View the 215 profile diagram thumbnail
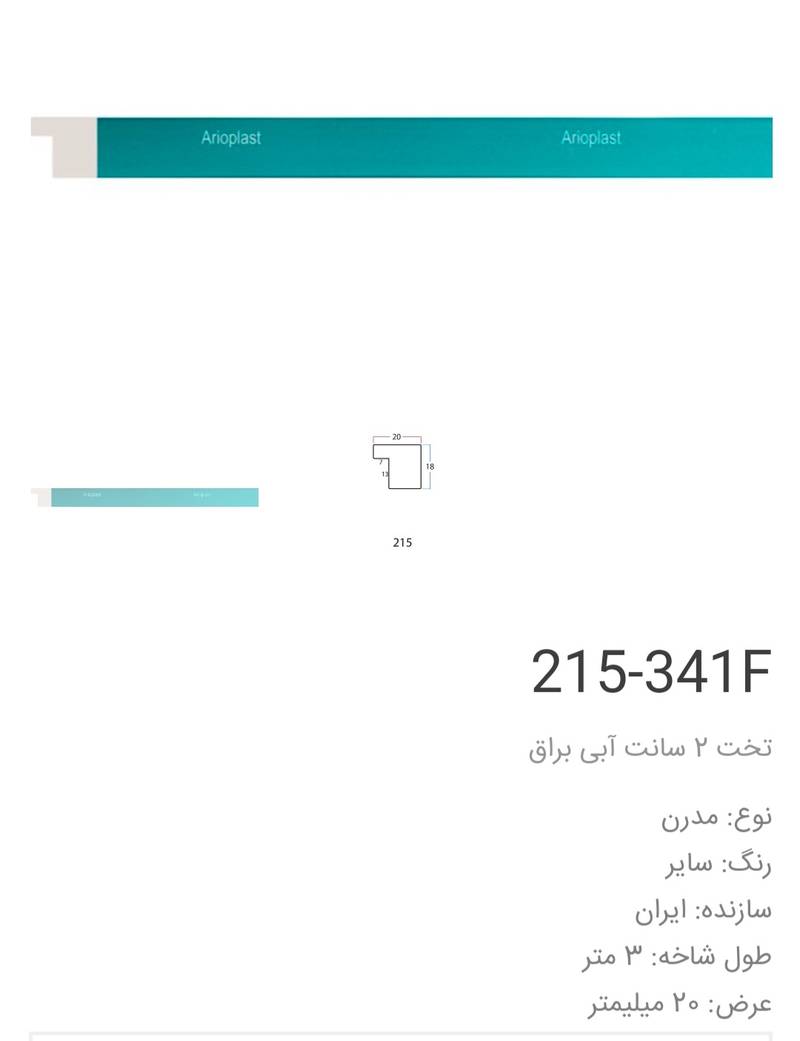The height and width of the screenshot is (1041, 800). coord(402,465)
